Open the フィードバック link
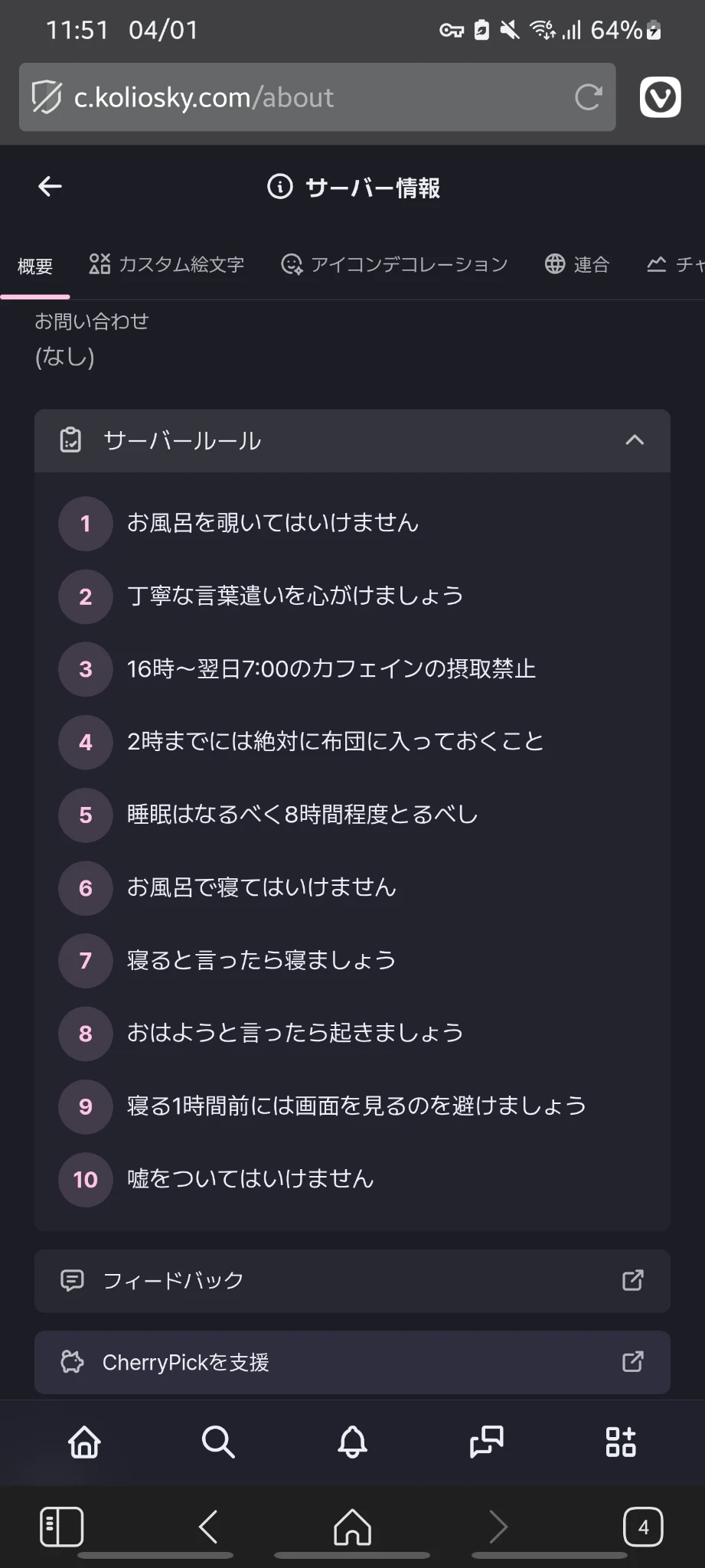705x1568 pixels. tap(352, 1281)
